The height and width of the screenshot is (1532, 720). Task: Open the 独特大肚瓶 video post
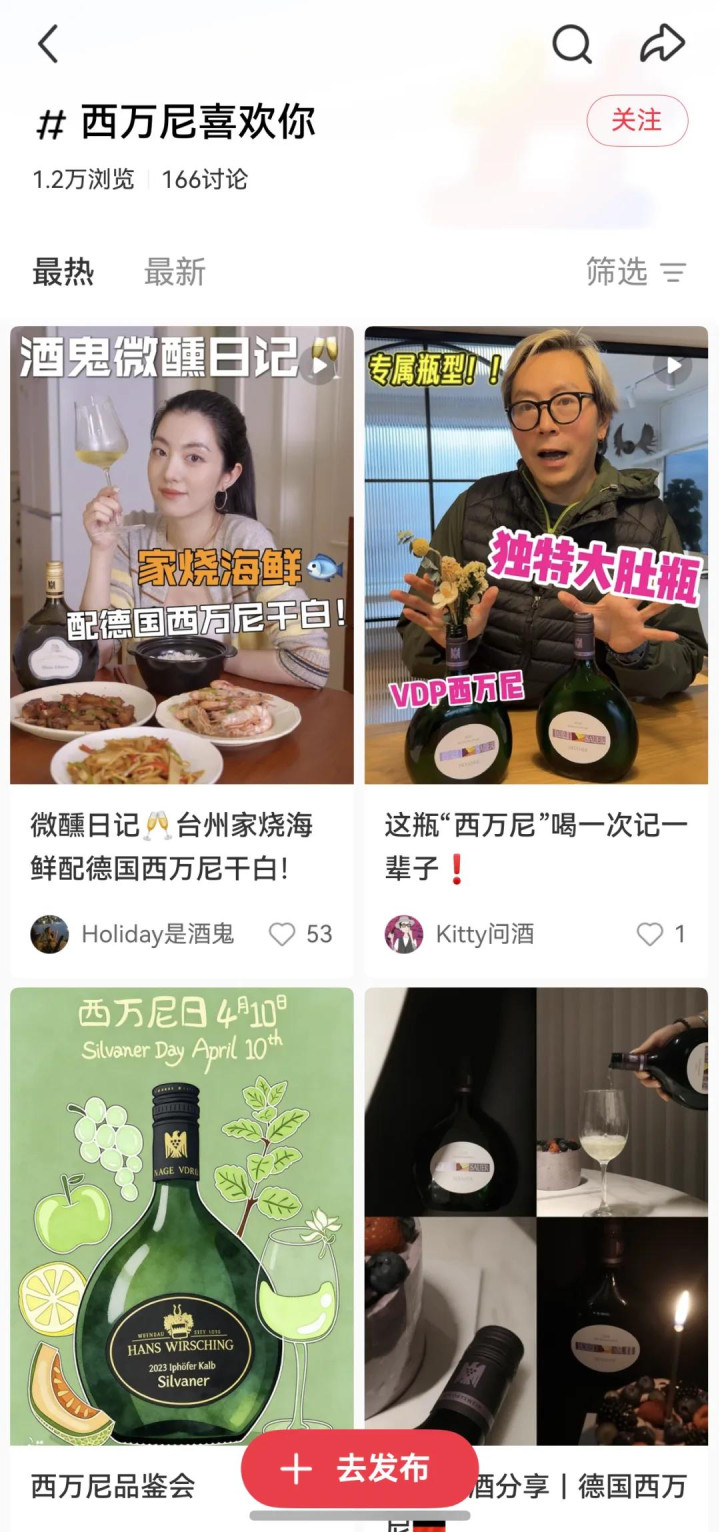point(536,555)
